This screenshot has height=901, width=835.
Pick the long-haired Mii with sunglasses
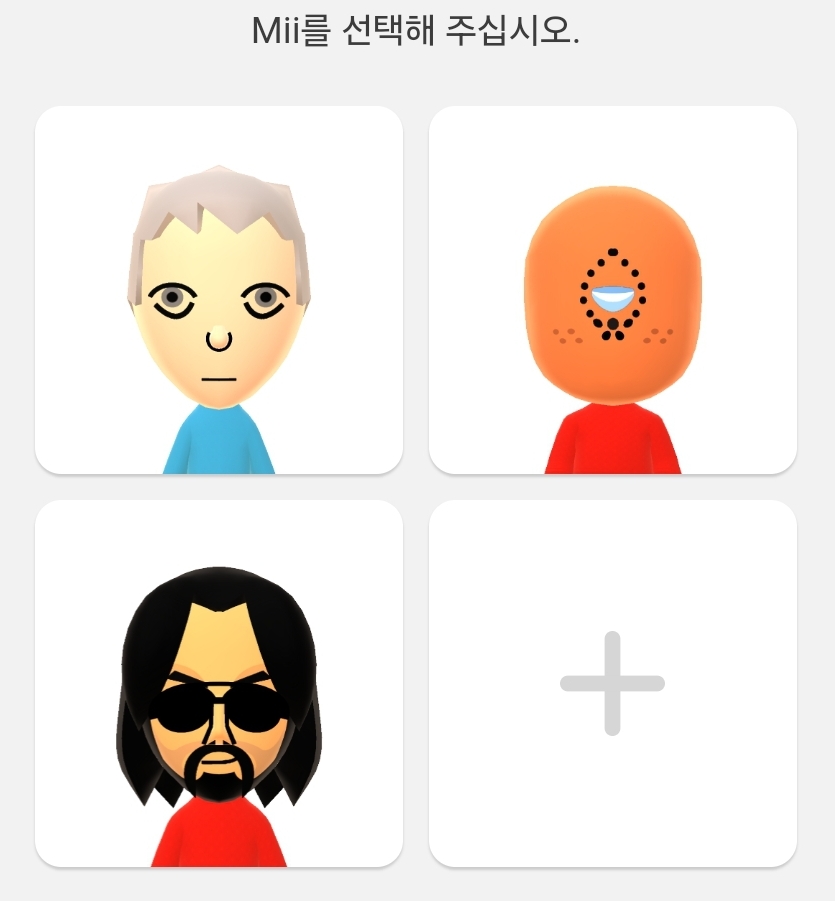pos(219,684)
